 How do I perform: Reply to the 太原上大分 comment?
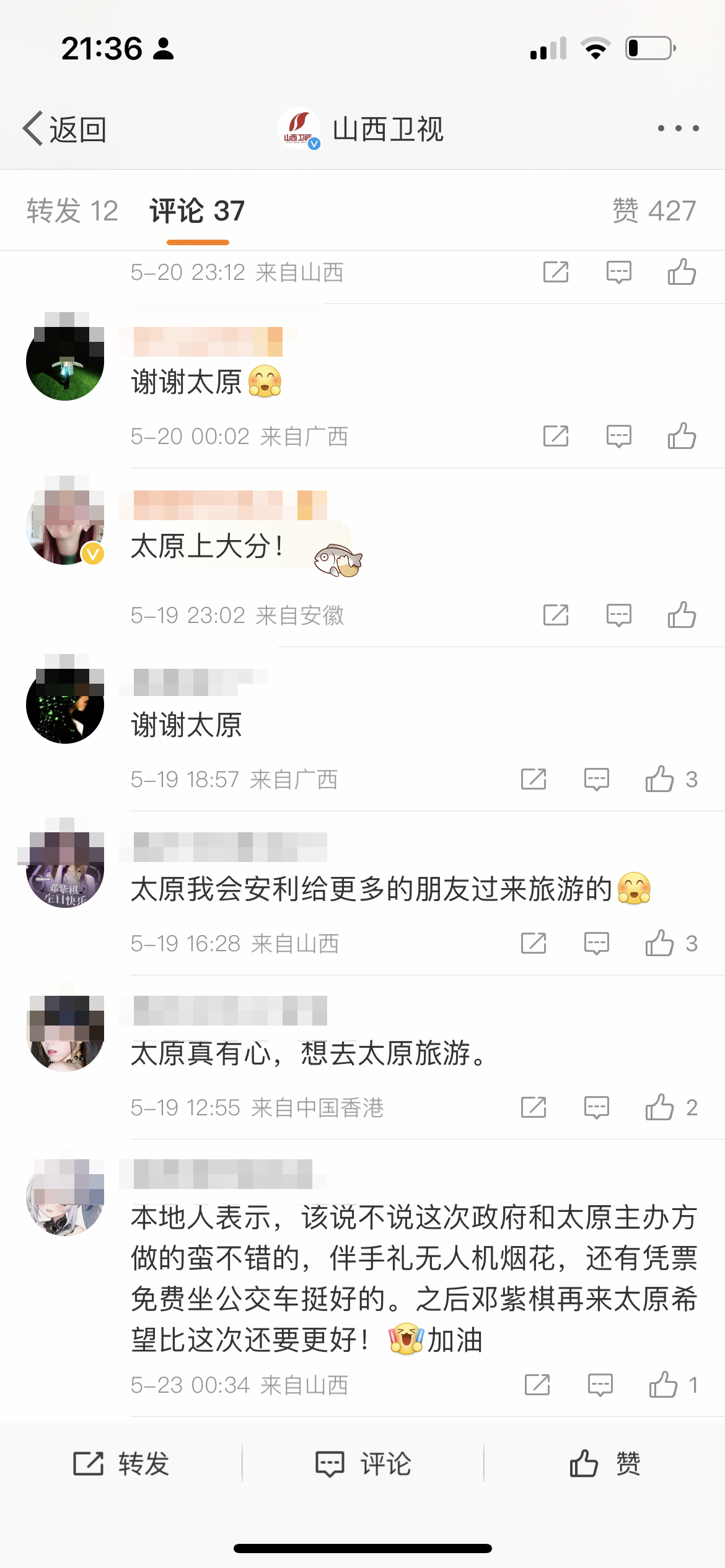(618, 615)
